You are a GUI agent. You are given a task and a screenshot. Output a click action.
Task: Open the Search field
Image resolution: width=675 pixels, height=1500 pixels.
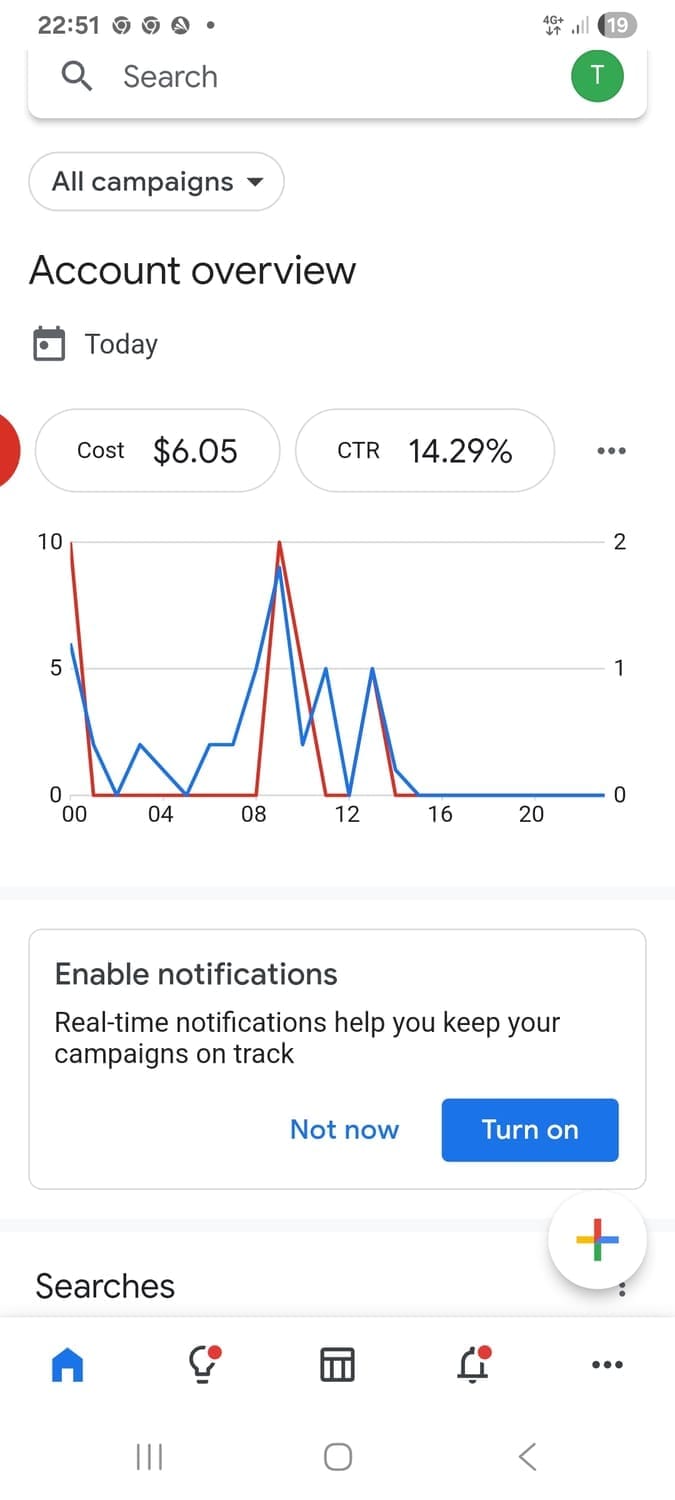tap(300, 77)
